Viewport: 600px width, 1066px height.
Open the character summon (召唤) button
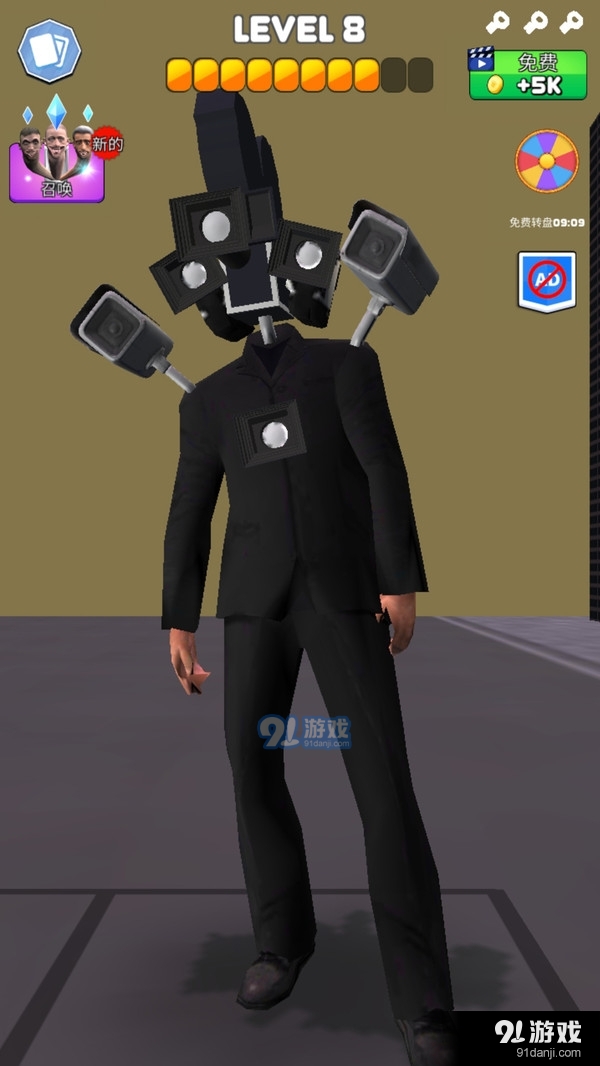coord(57,165)
